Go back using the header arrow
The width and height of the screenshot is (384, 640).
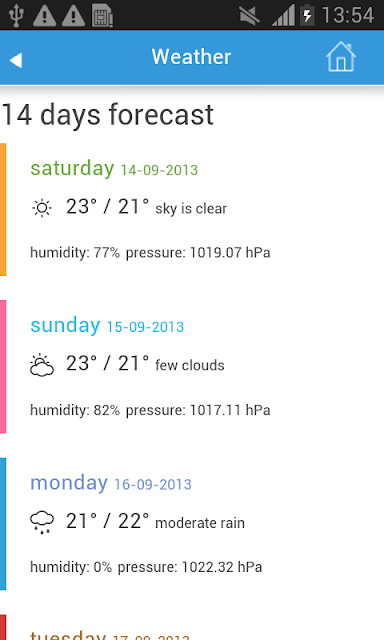point(16,60)
